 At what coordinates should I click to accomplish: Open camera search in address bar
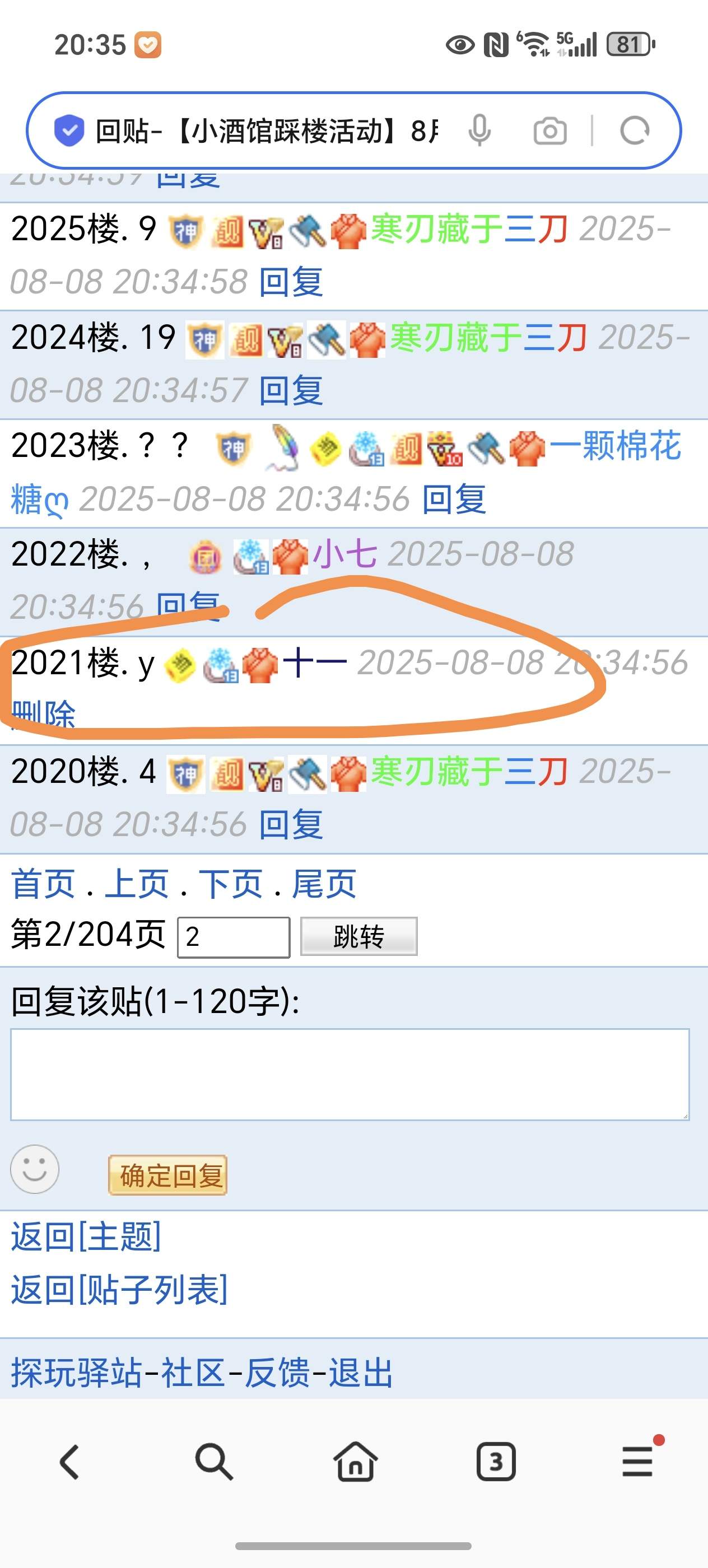point(549,131)
